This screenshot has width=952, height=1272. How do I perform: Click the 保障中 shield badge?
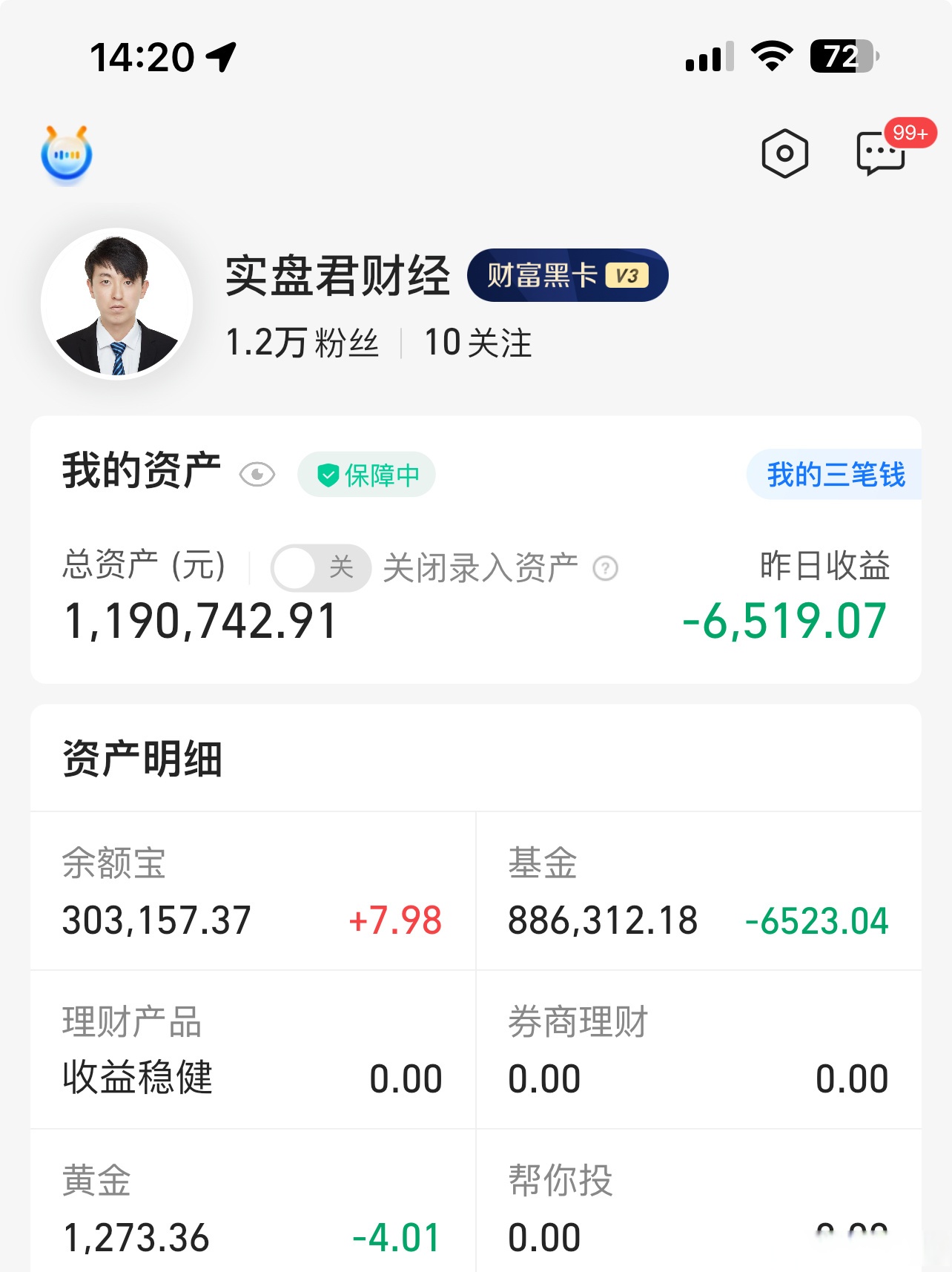coord(365,475)
